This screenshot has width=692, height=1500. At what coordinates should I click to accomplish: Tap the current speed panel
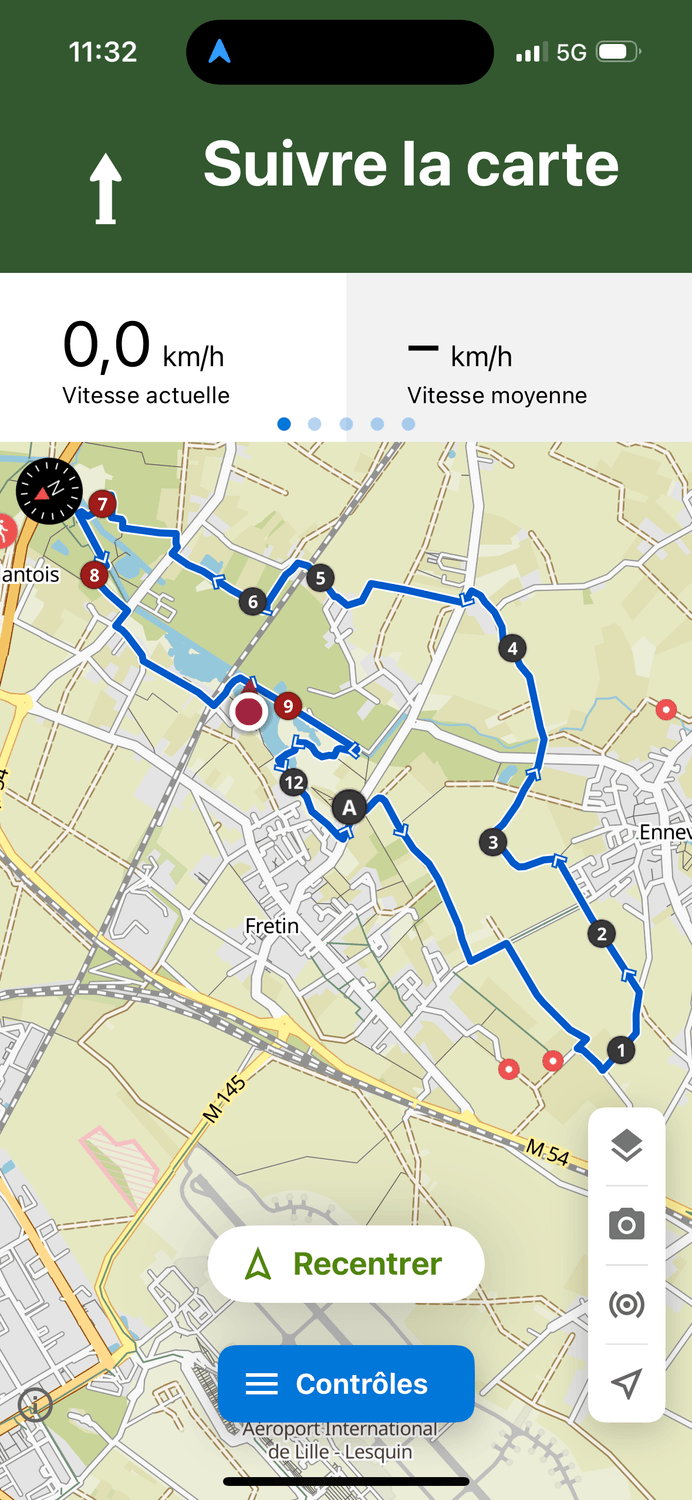click(x=173, y=358)
